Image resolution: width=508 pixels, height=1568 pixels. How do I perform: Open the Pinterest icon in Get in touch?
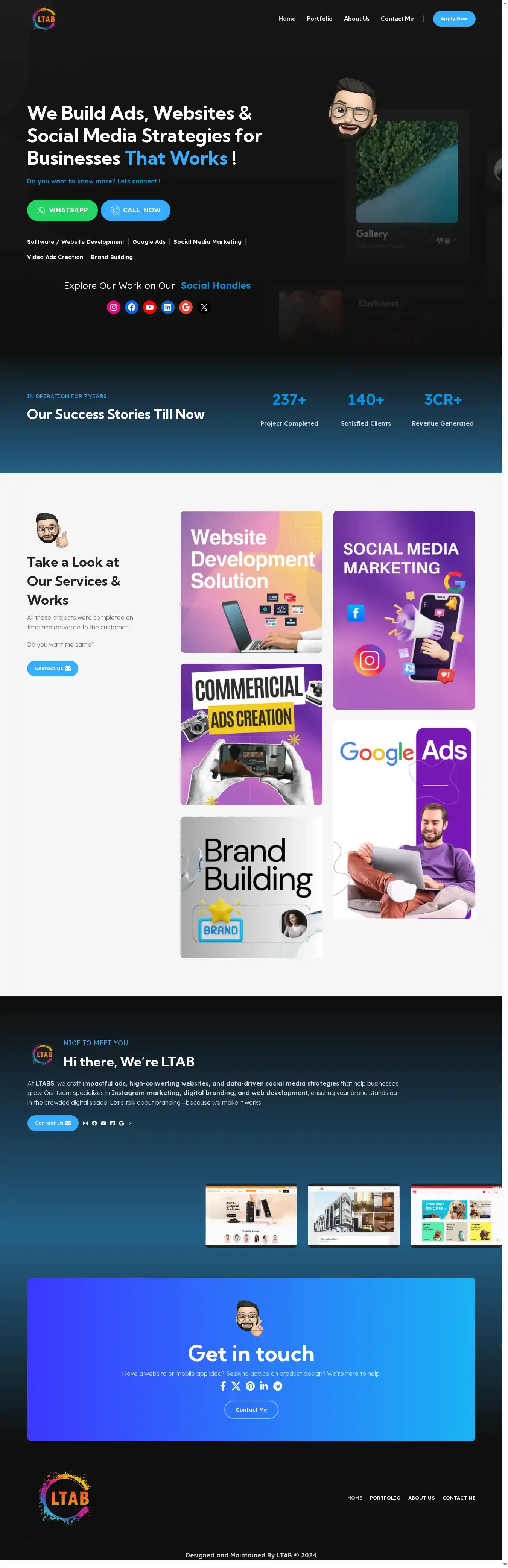click(x=250, y=1386)
